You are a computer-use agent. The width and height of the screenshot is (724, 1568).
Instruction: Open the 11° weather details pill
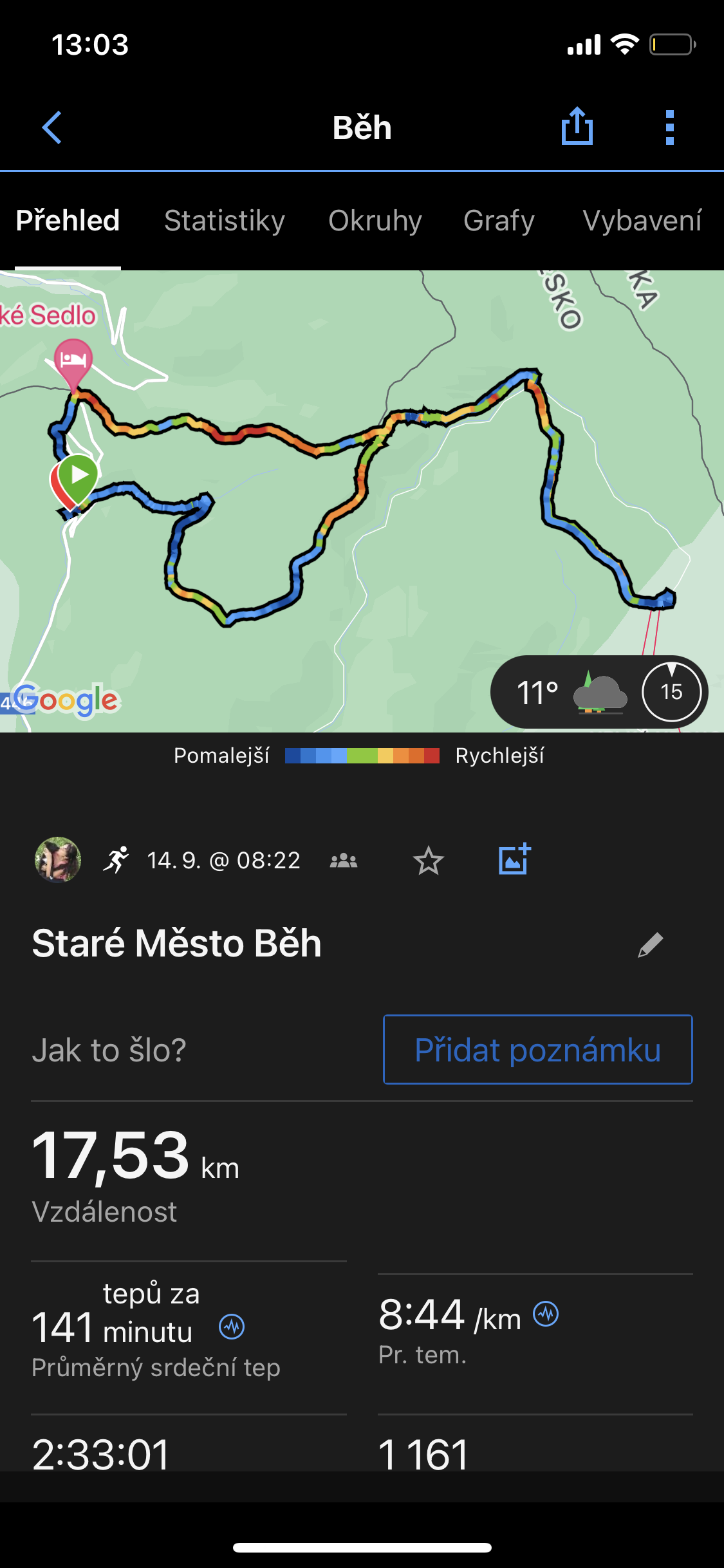[x=599, y=692]
